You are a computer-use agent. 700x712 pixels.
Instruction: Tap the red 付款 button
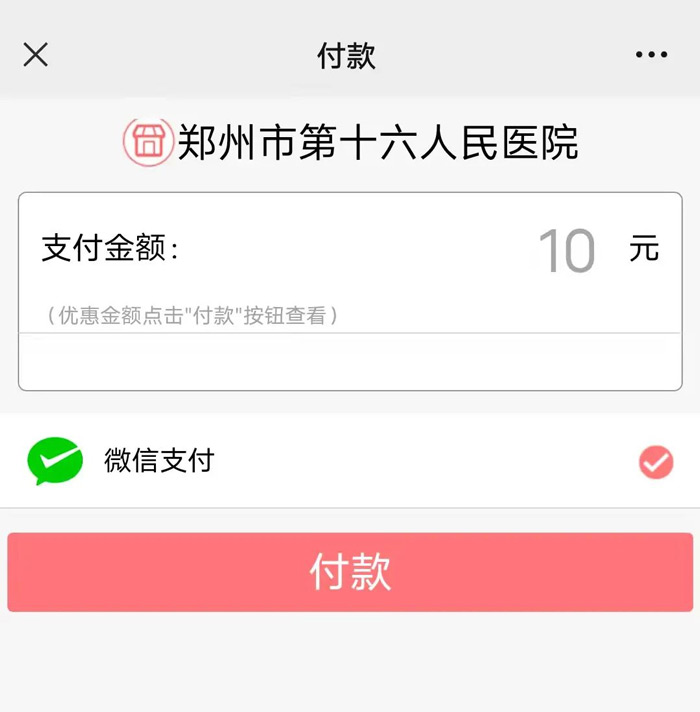coord(350,572)
